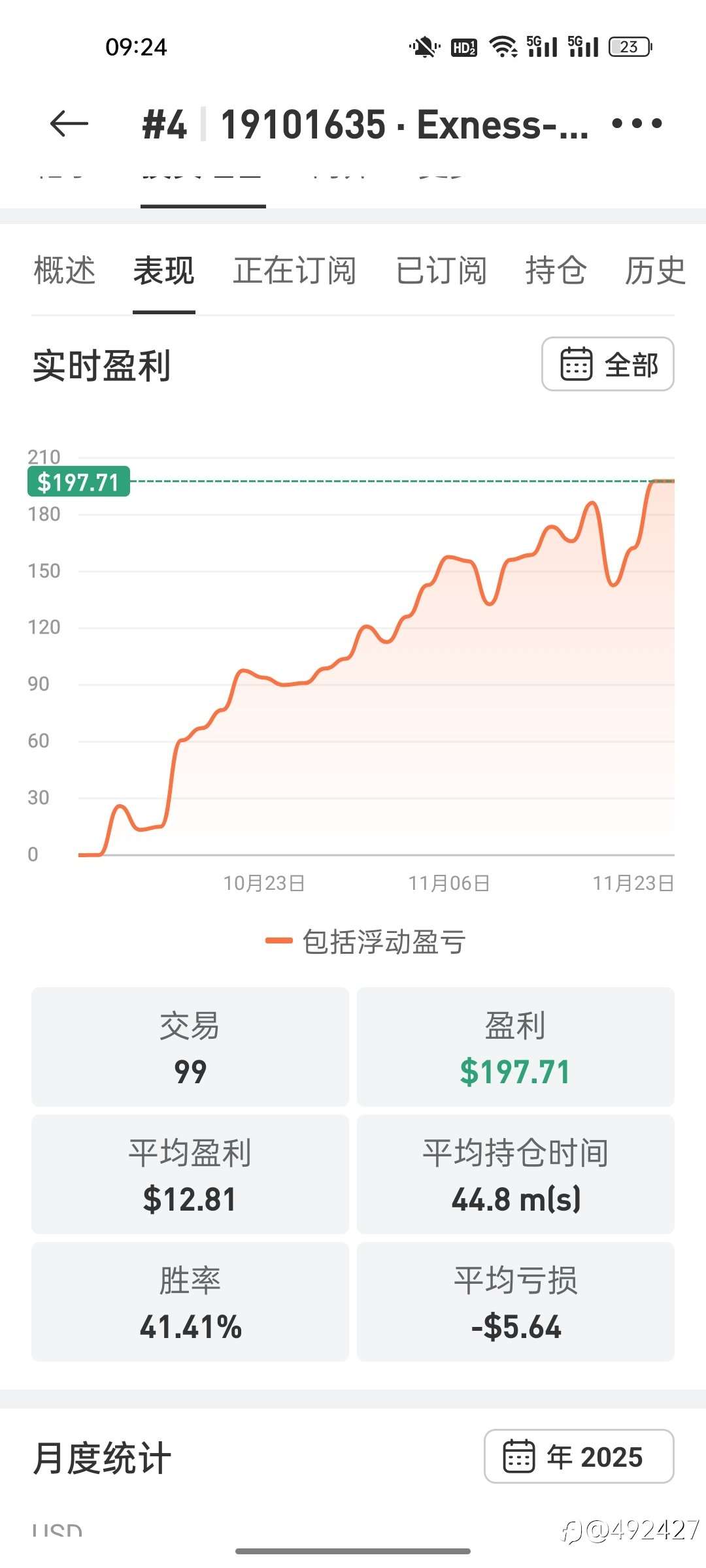Image resolution: width=706 pixels, height=1568 pixels.
Task: Tap the Wi-Fi icon in the status bar
Action: 503,46
